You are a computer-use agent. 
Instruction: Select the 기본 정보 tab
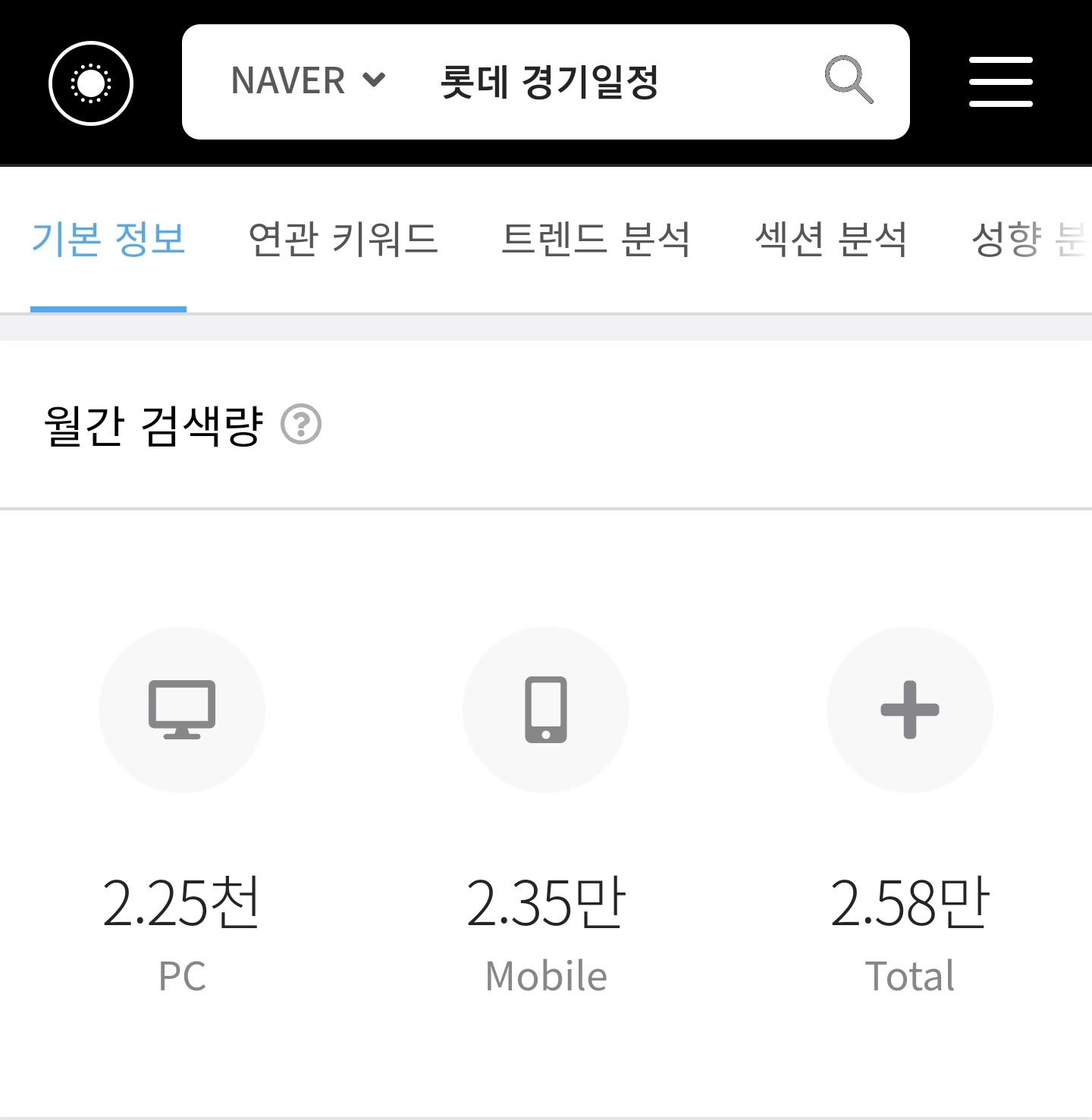[108, 240]
